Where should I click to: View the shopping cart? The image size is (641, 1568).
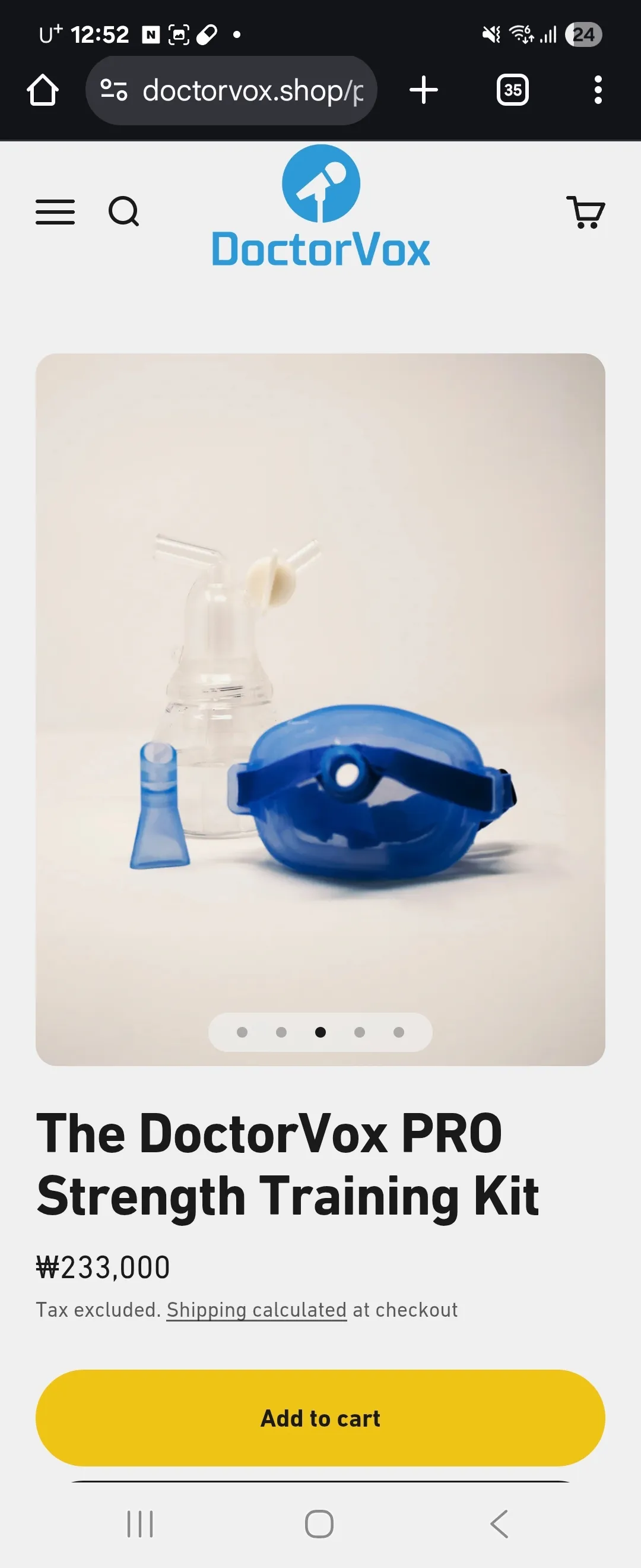[x=585, y=212]
